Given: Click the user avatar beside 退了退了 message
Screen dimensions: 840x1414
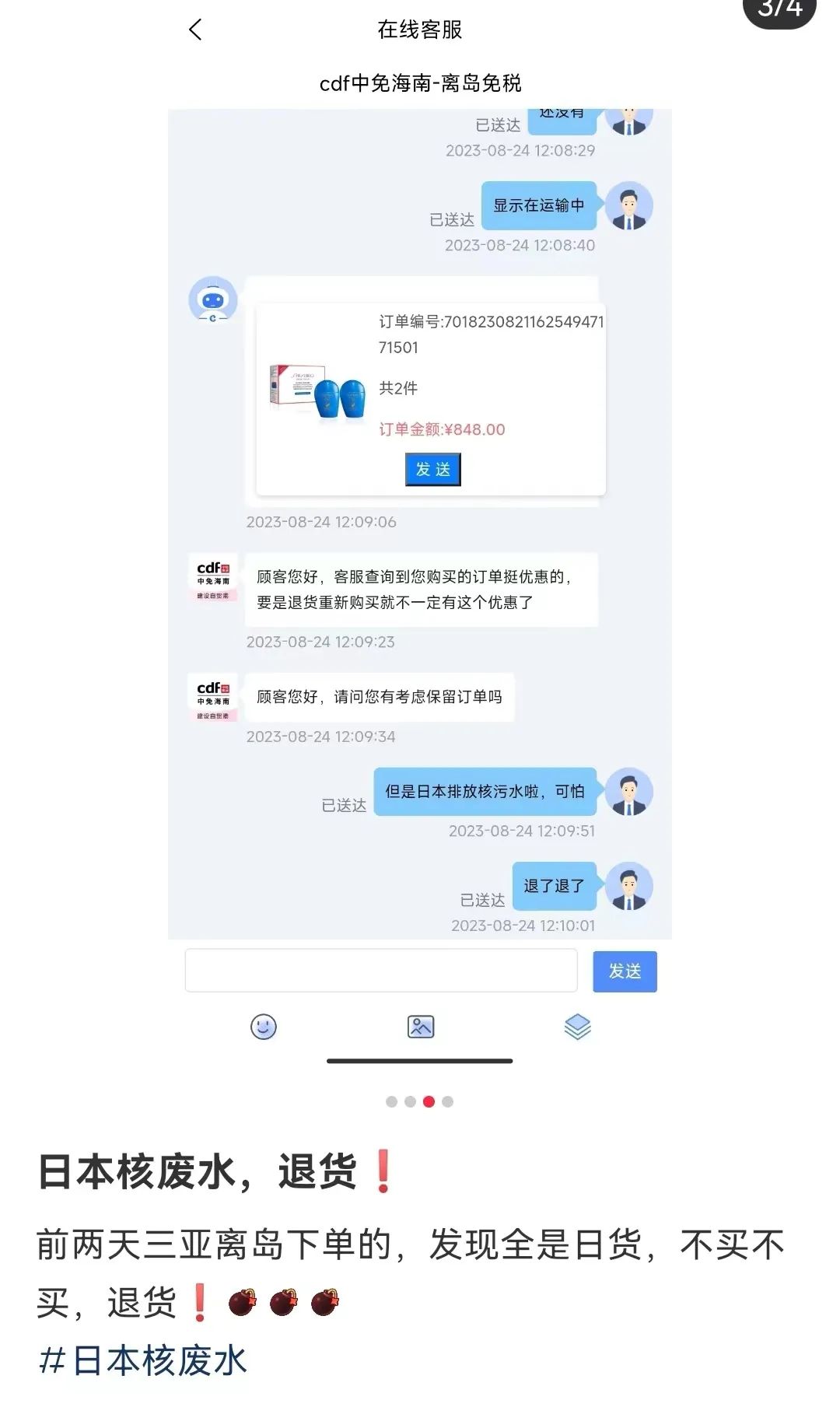Looking at the screenshot, I should click(628, 886).
